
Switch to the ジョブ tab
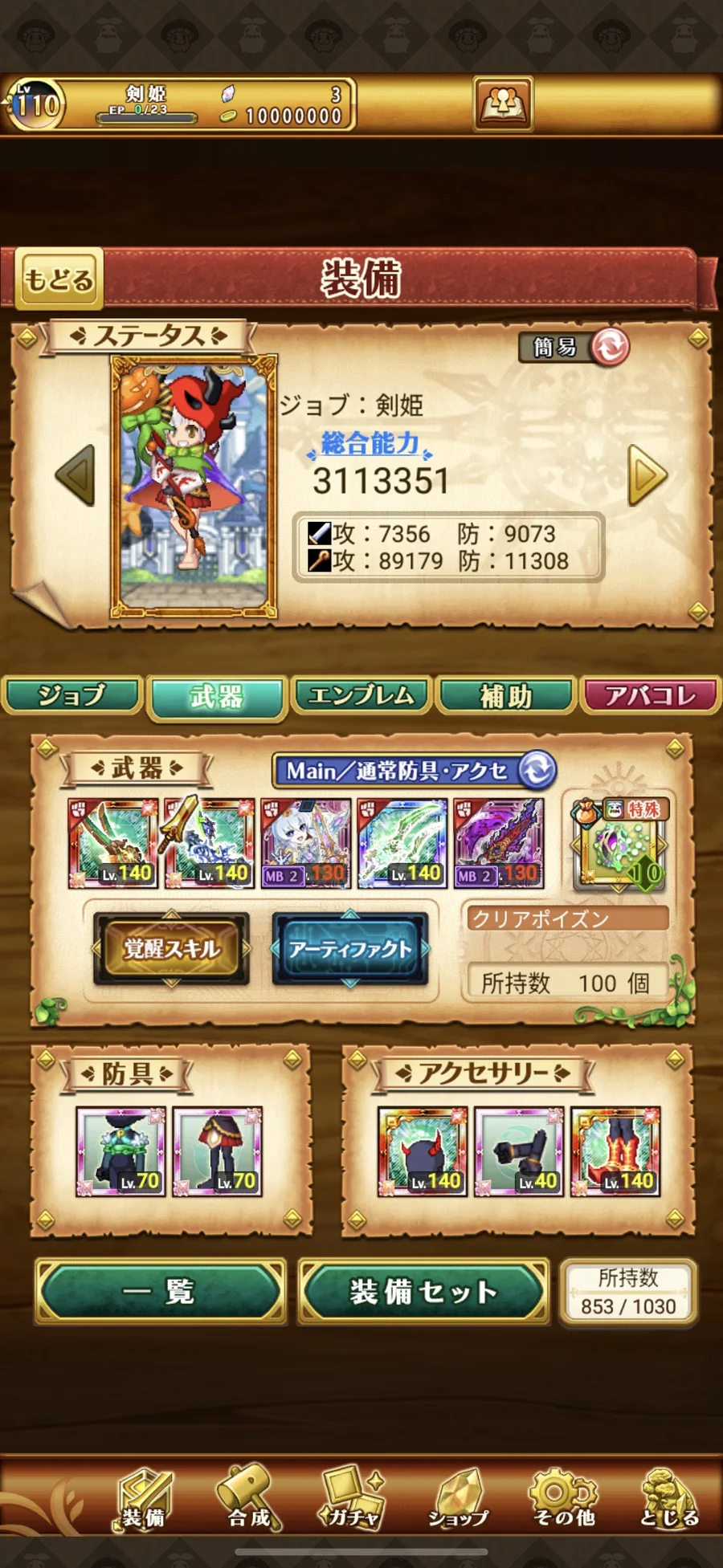tap(72, 695)
